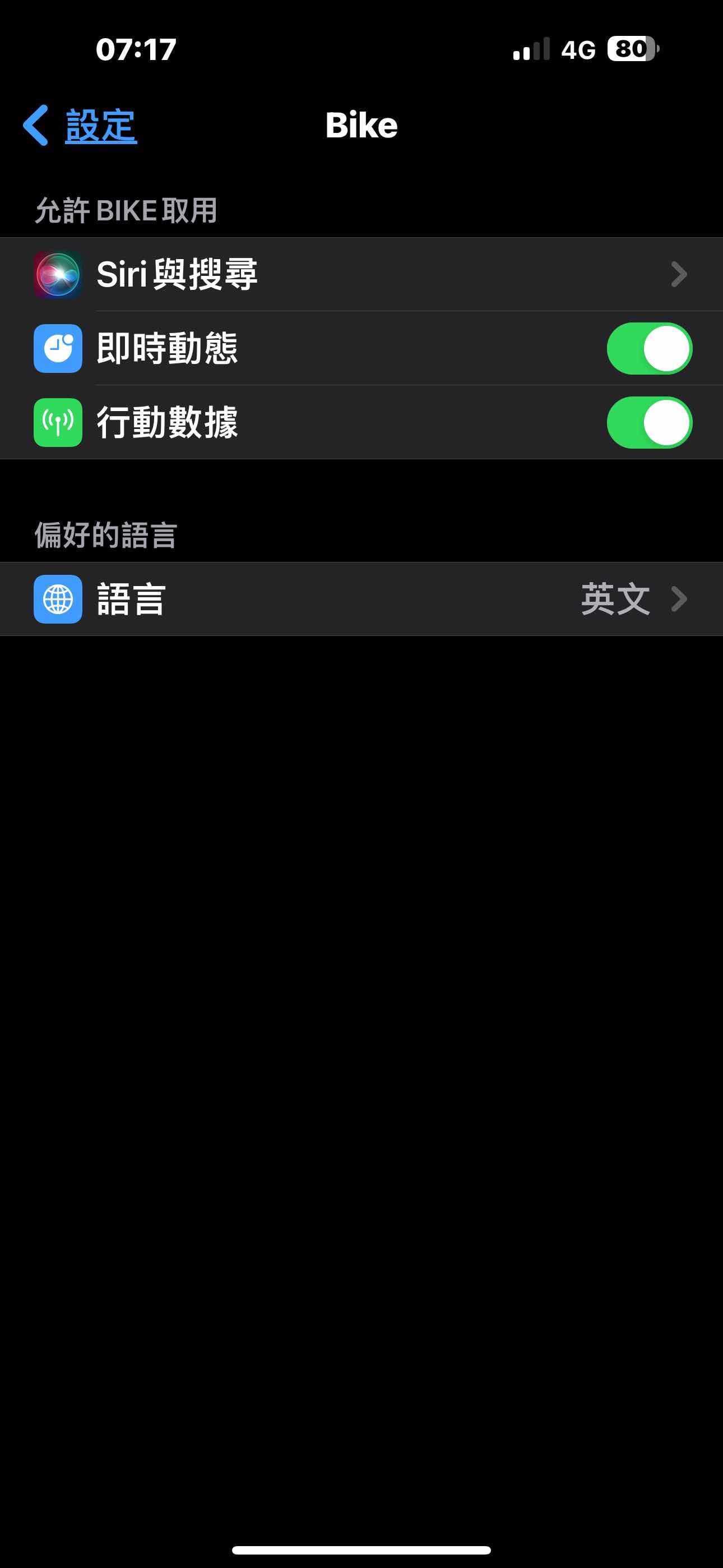Screen dimensions: 723x1568
Task: Disable 行動數據 for Bike
Action: click(x=649, y=422)
